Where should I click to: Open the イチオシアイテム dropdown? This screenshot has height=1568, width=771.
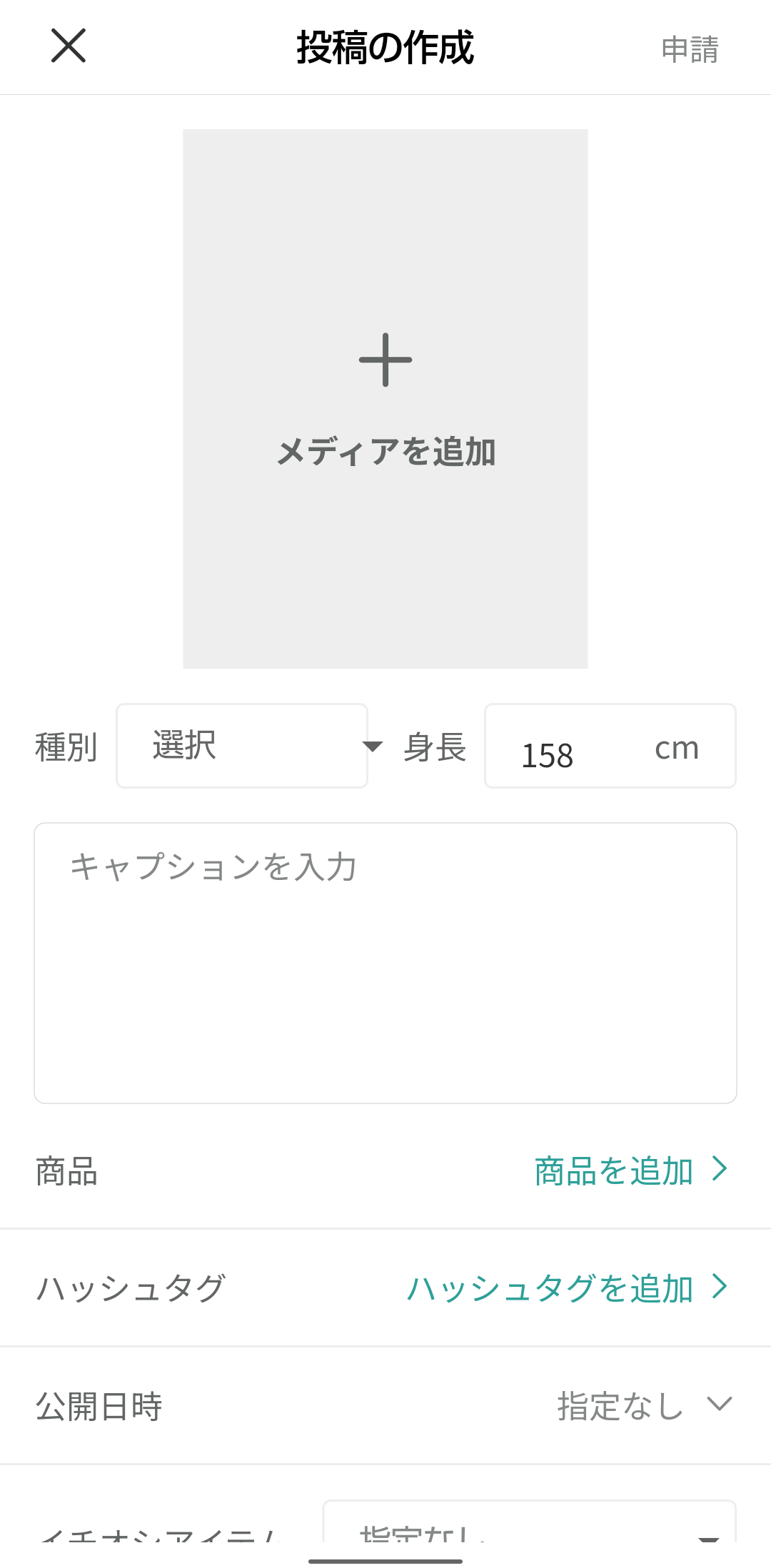[x=528, y=1527]
